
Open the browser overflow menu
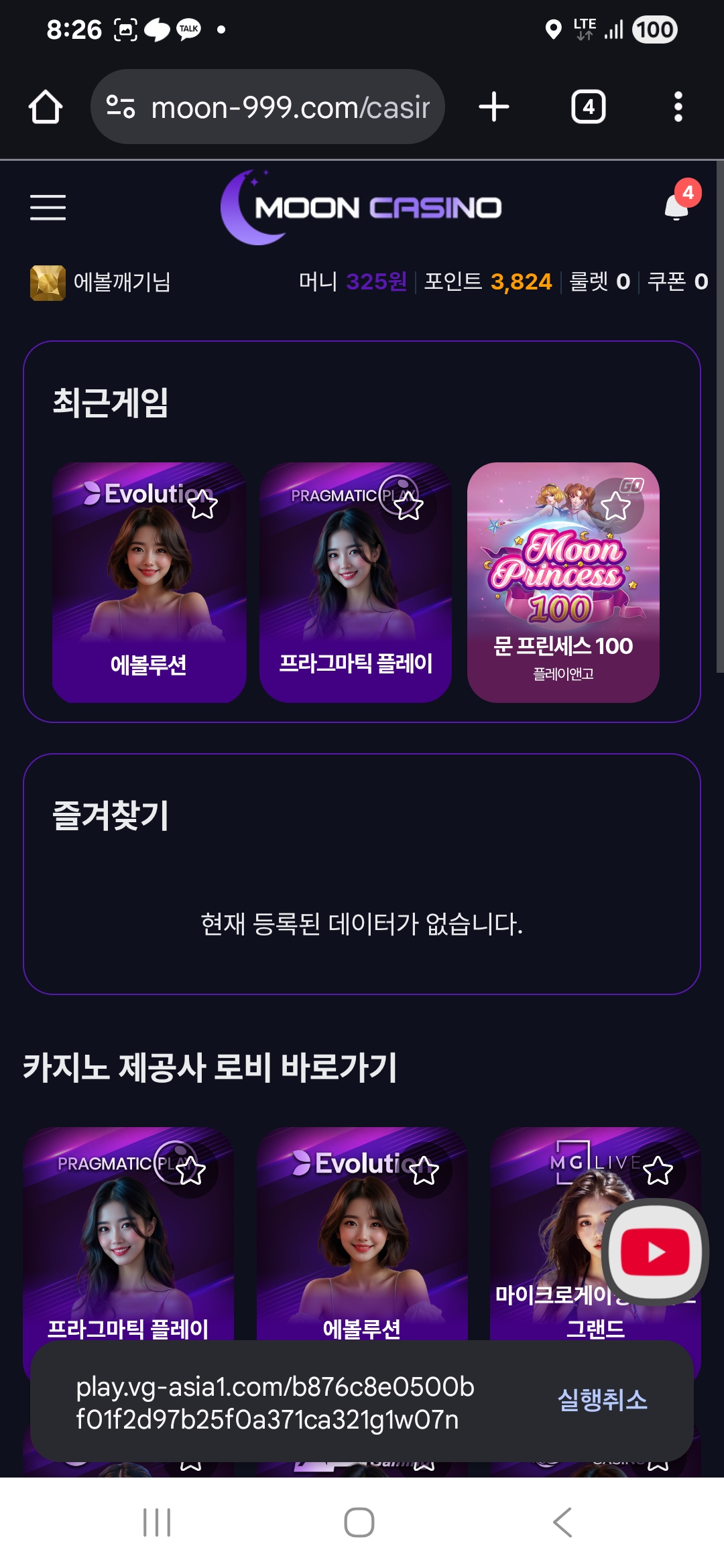pyautogui.click(x=678, y=107)
